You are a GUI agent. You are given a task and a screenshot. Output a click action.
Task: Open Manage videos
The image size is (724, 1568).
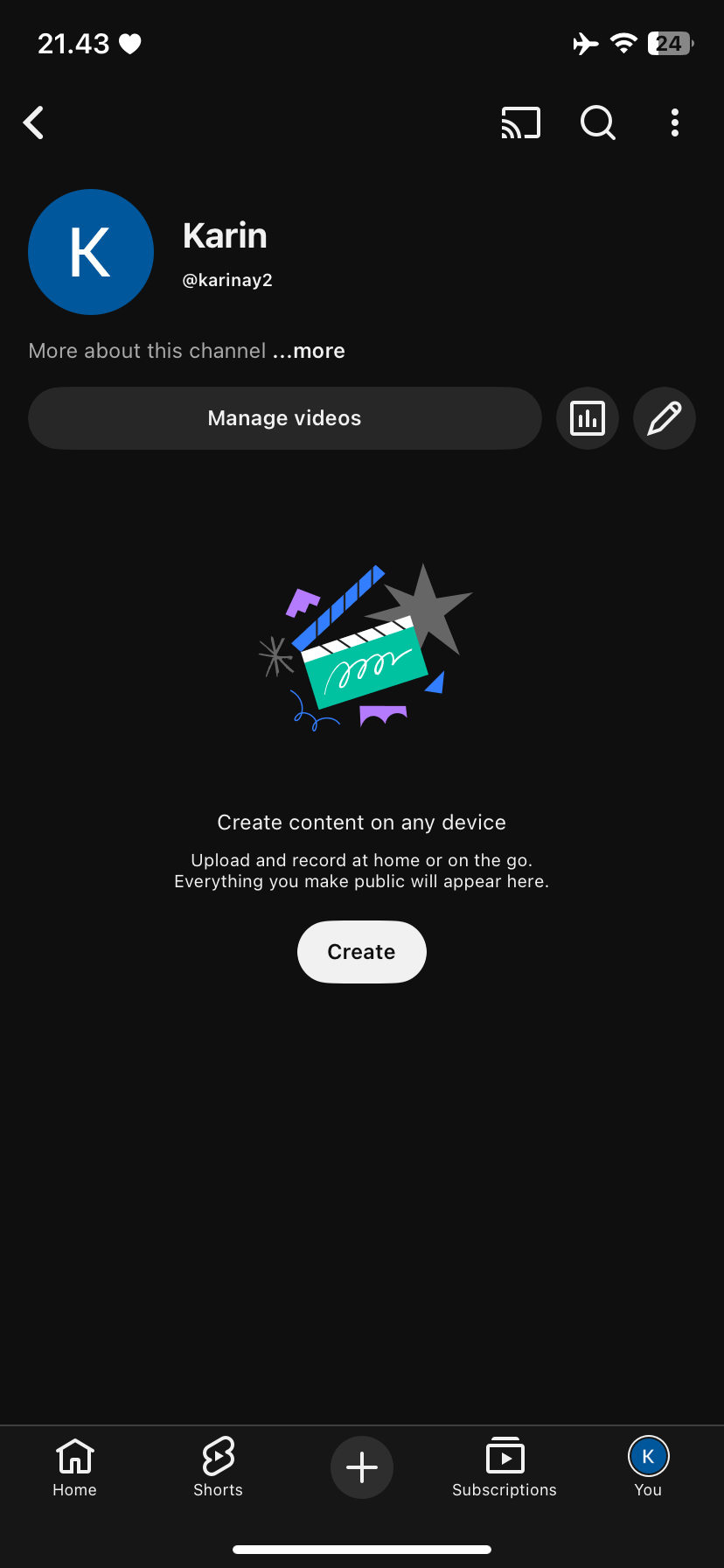(x=285, y=418)
